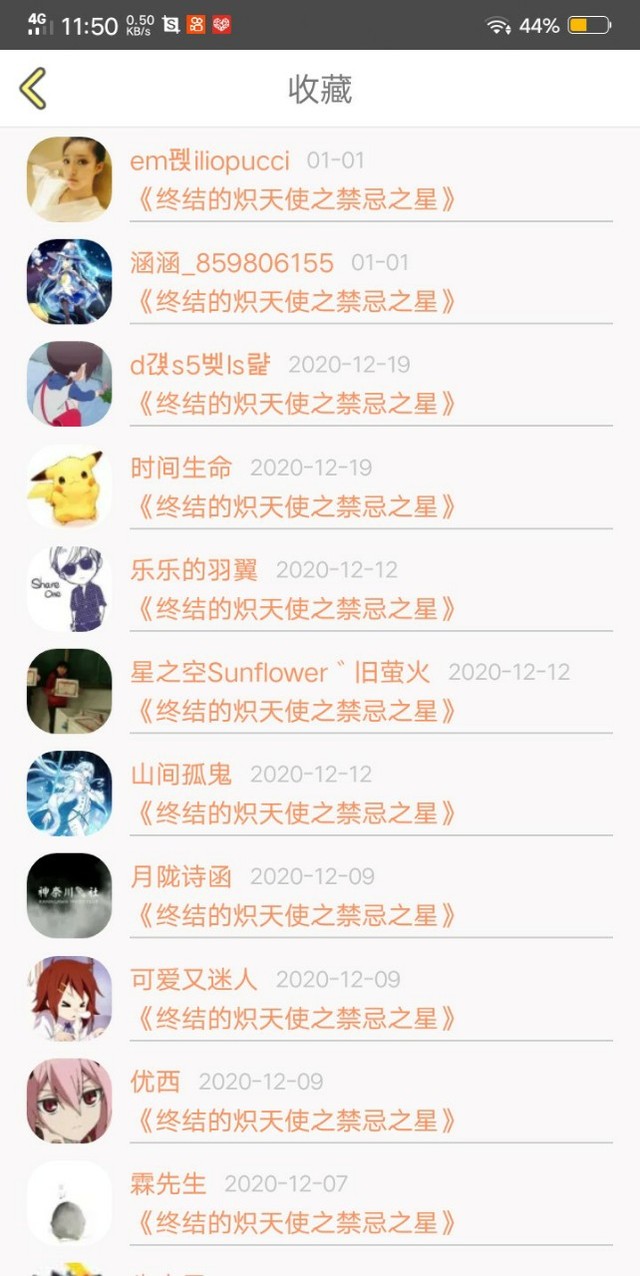Open the row dated 2020-12-19 from d…s5…ls

[x=320, y=385]
